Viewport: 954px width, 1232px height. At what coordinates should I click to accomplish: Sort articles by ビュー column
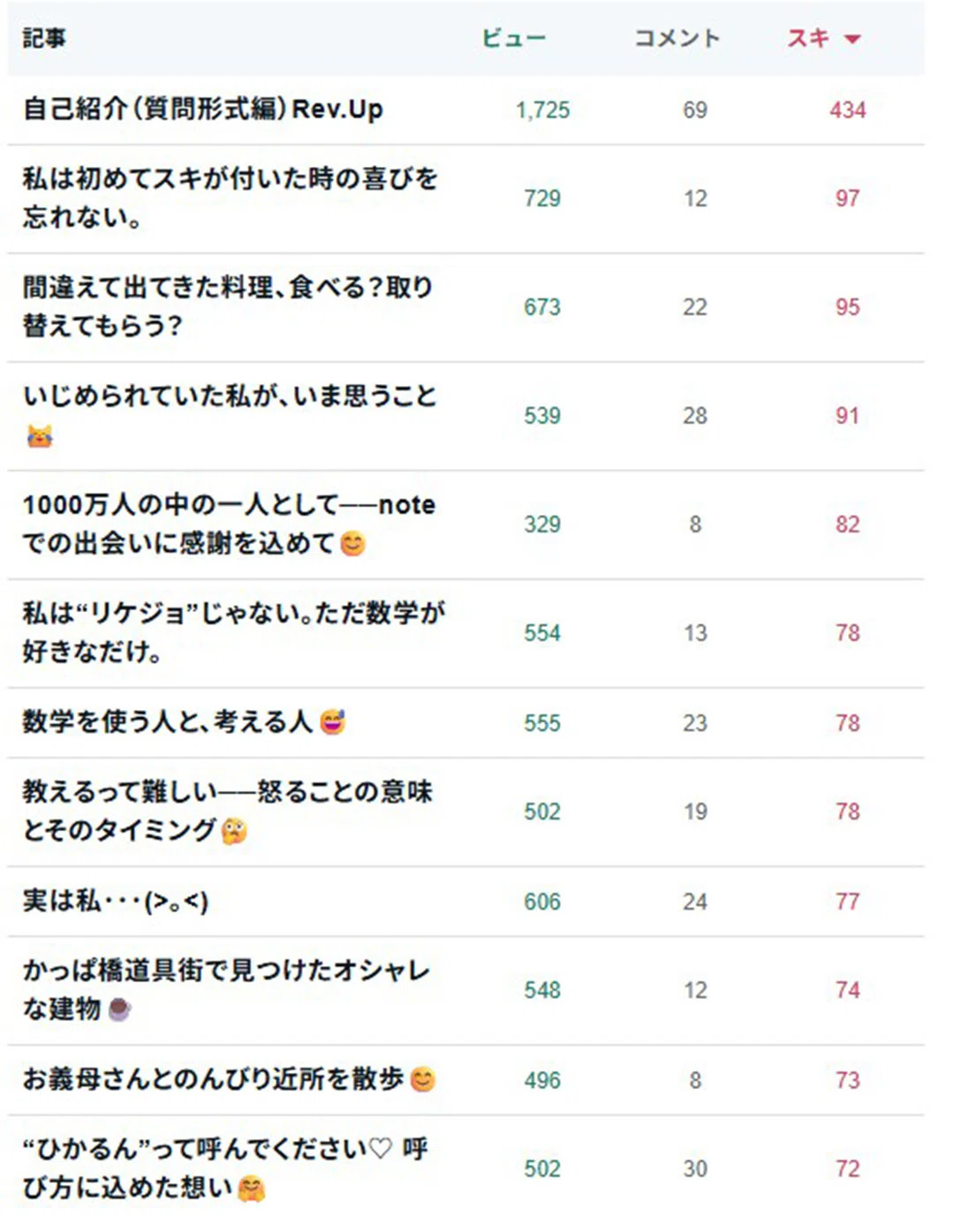click(514, 38)
